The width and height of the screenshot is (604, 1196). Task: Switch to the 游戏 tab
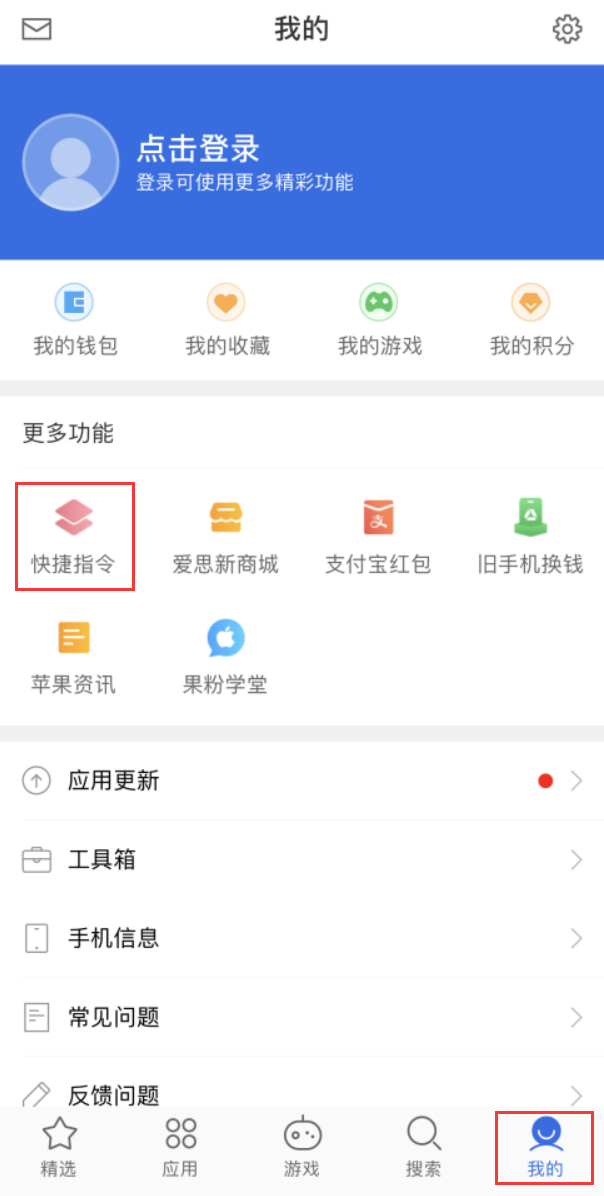click(302, 1147)
